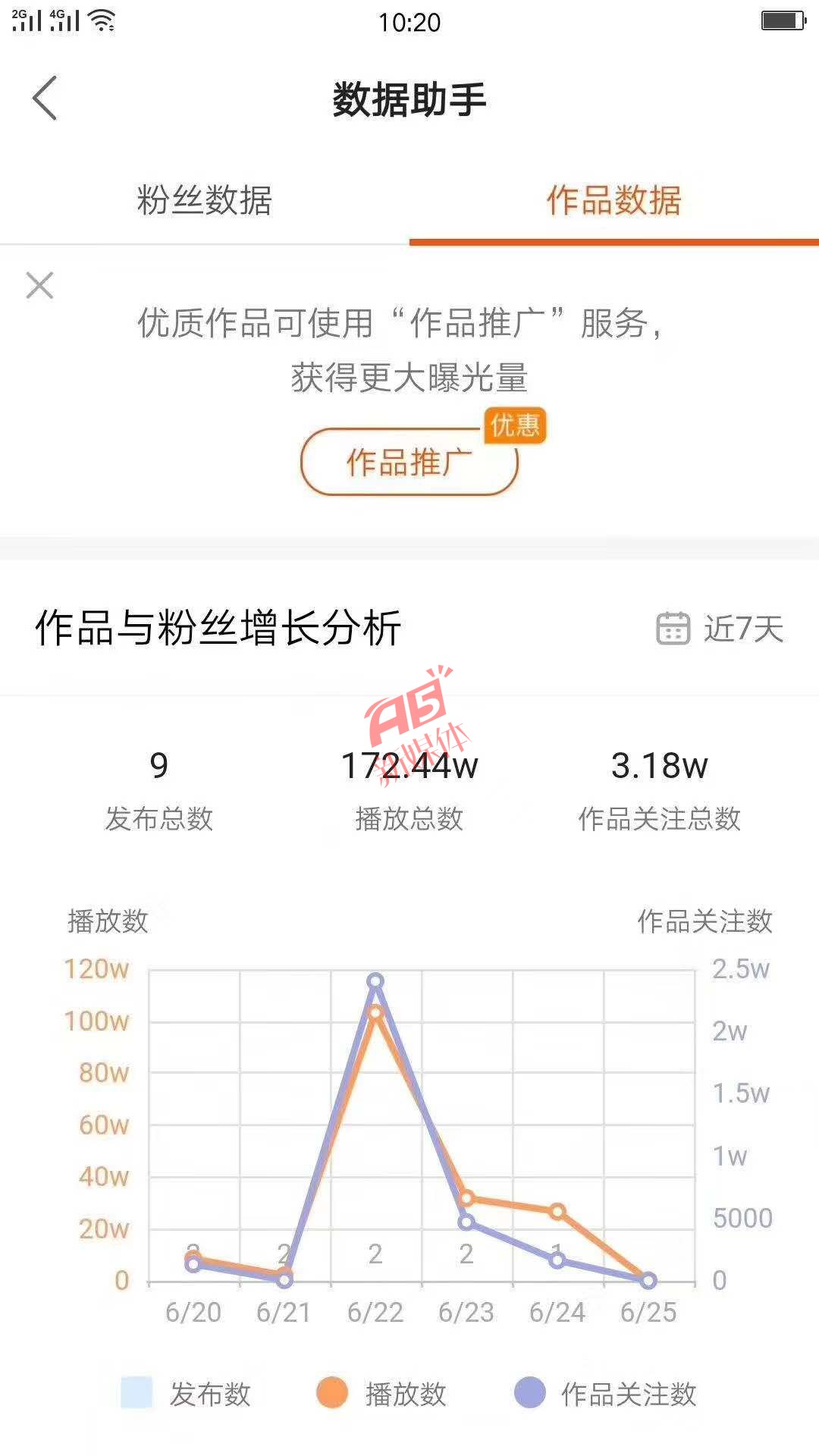Toggle the 作品关注数 legend item
The image size is (819, 1456).
(605, 1393)
